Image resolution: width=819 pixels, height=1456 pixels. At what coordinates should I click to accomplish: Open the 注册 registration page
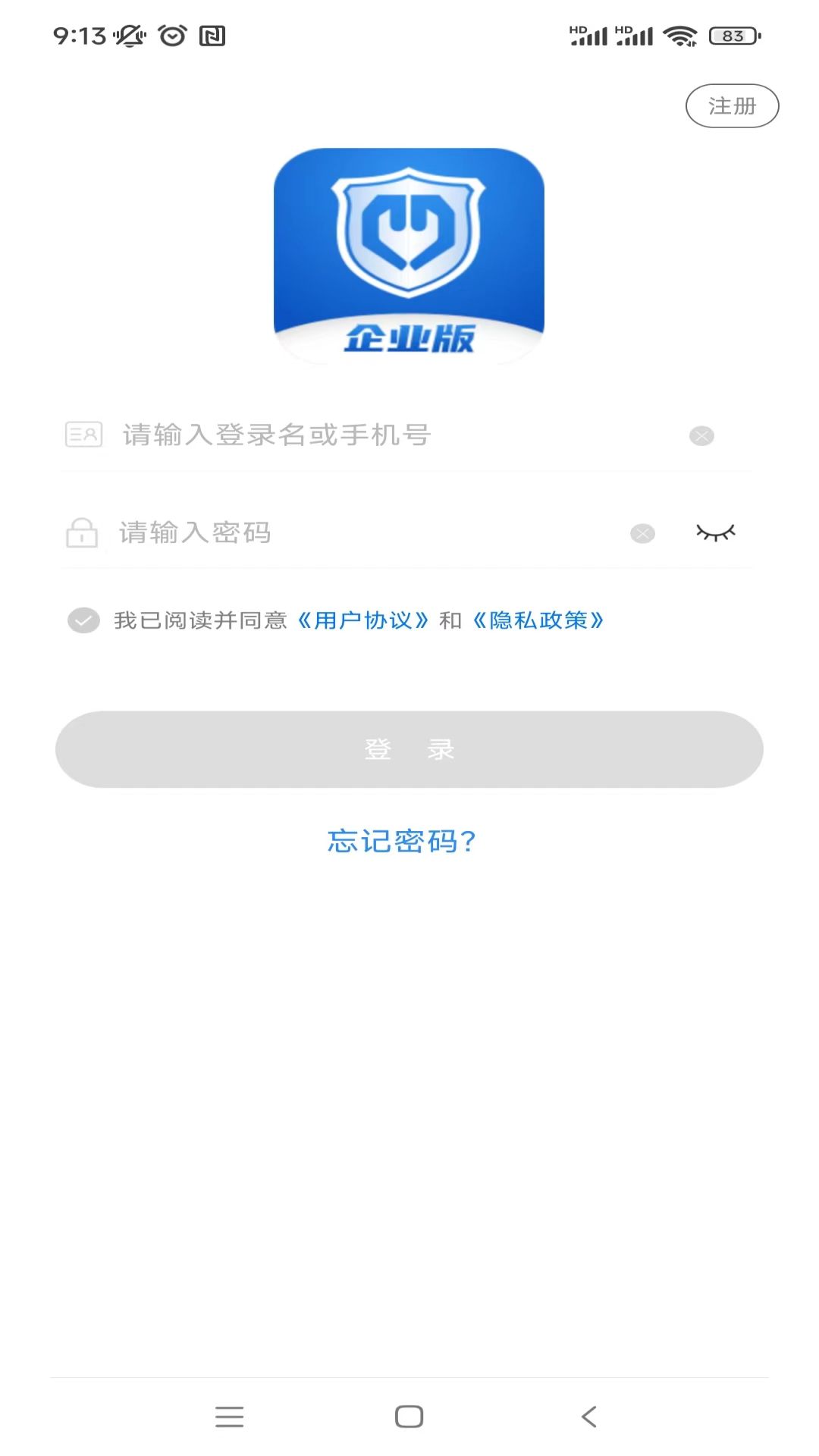731,105
